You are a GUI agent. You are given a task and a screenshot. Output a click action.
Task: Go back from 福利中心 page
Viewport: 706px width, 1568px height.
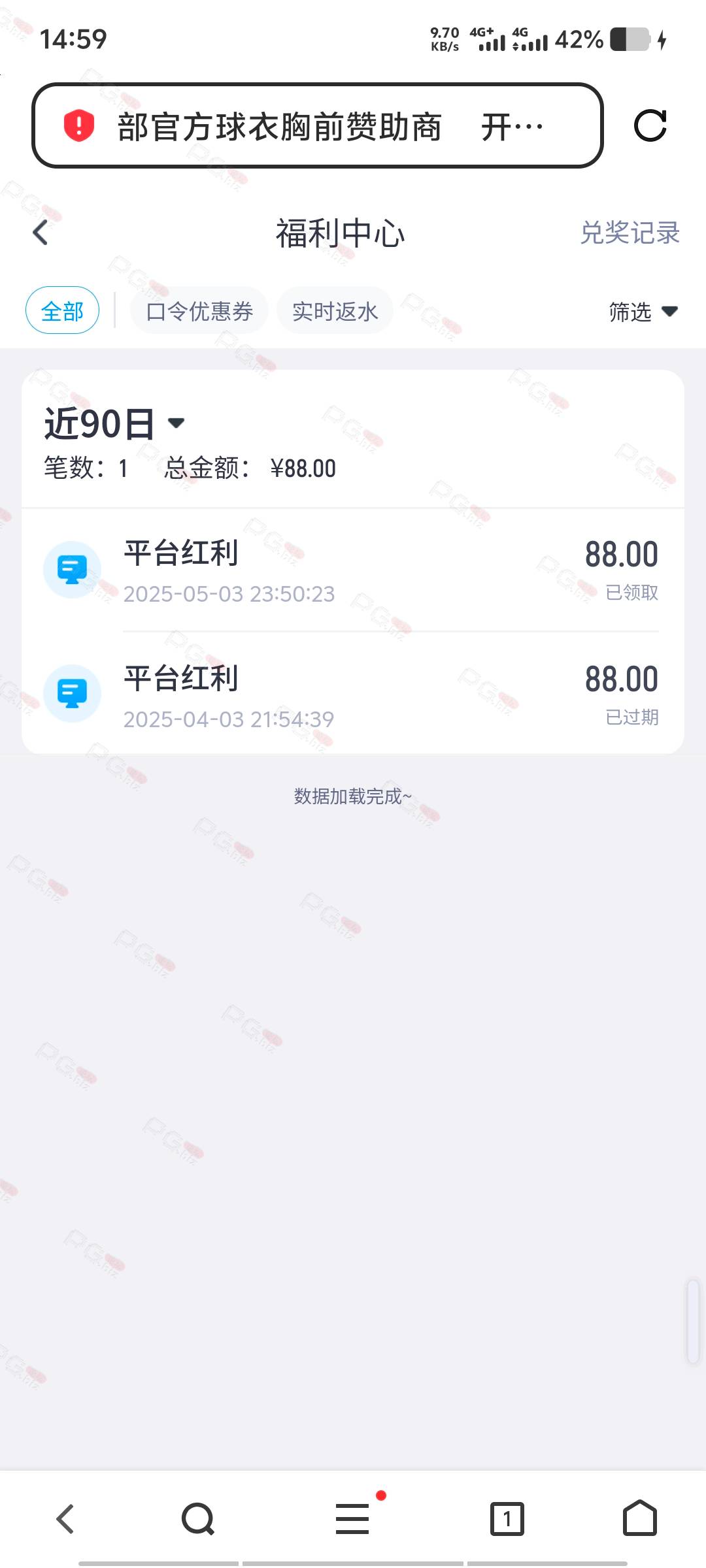click(41, 232)
